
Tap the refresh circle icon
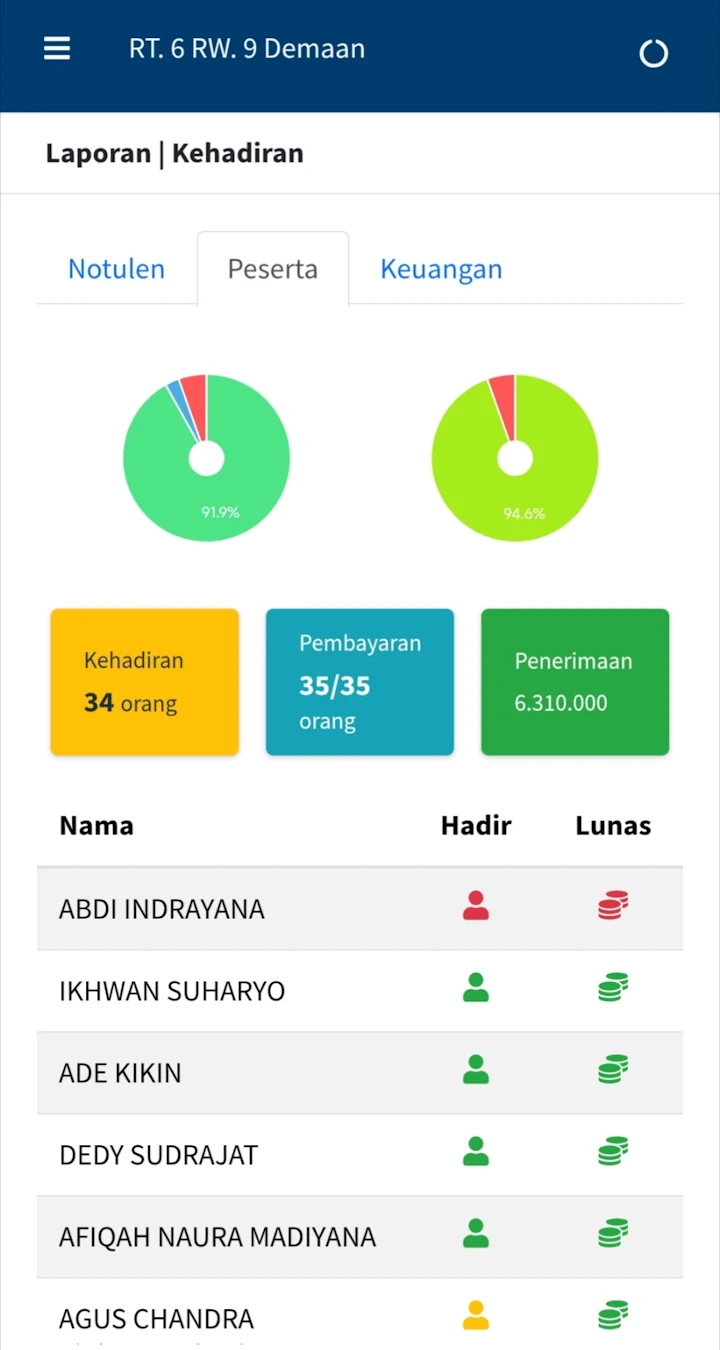tap(653, 53)
